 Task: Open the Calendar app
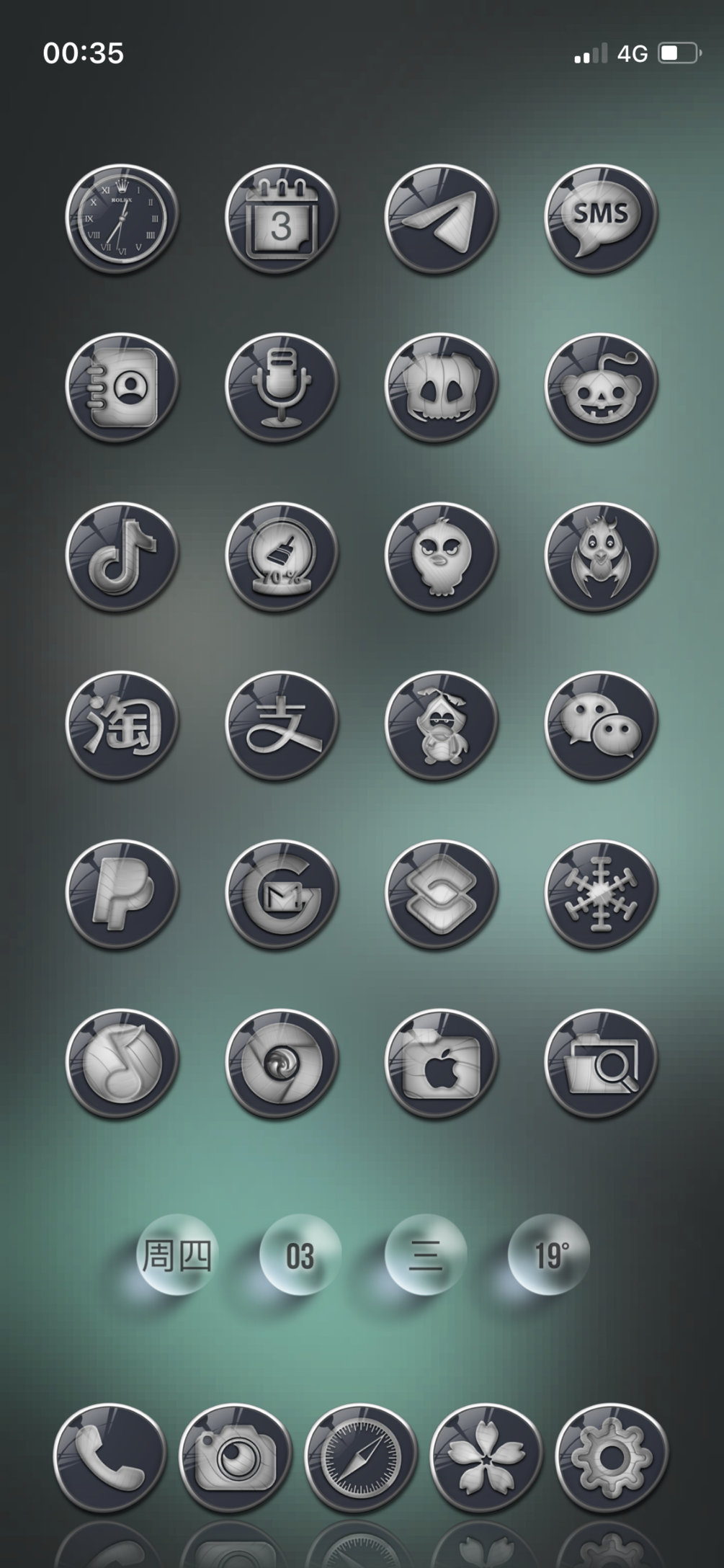(281, 218)
